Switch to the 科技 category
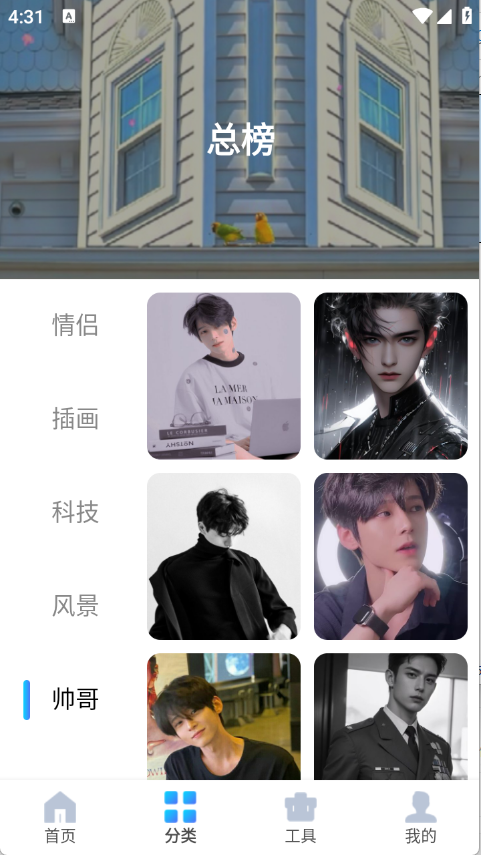The height and width of the screenshot is (855, 481). 75,512
